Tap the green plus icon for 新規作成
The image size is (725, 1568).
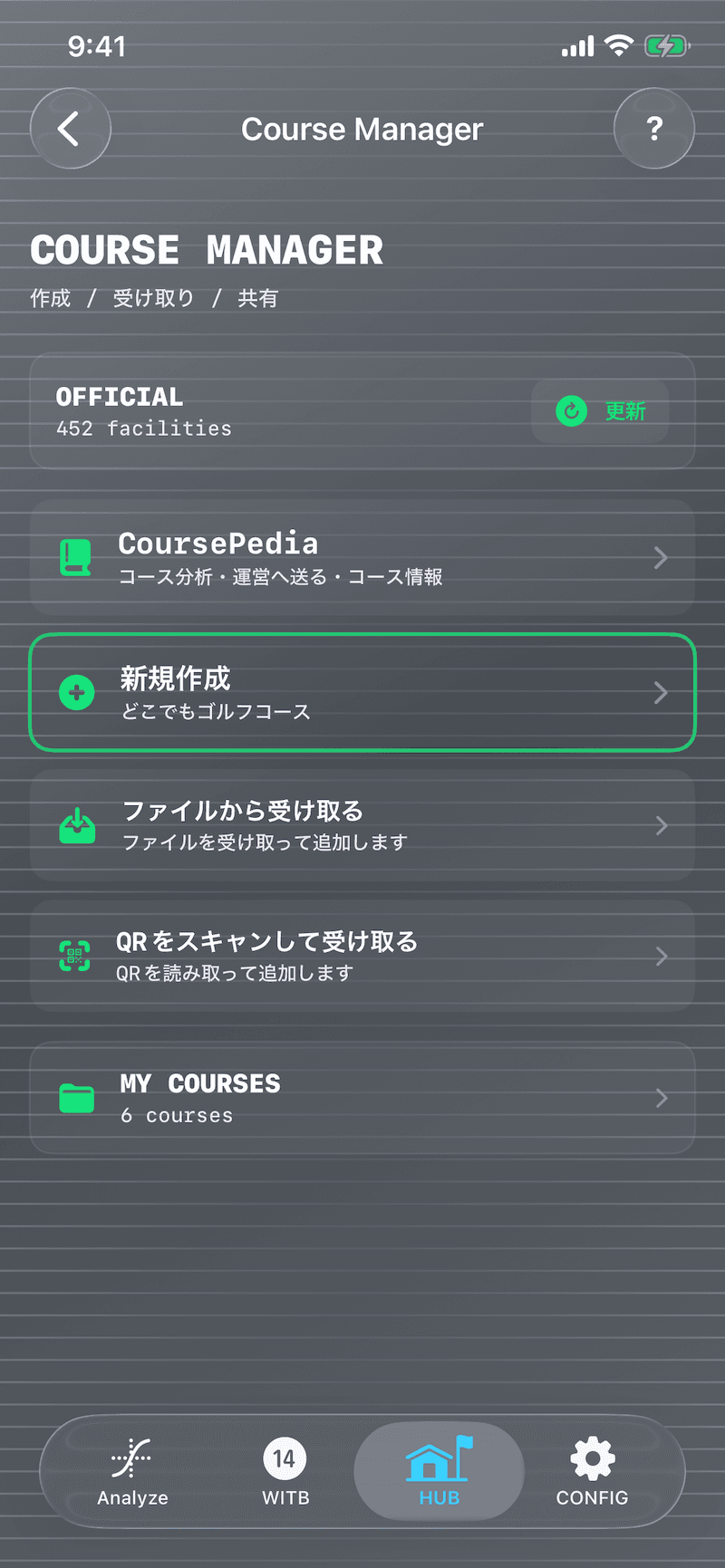pyautogui.click(x=77, y=692)
